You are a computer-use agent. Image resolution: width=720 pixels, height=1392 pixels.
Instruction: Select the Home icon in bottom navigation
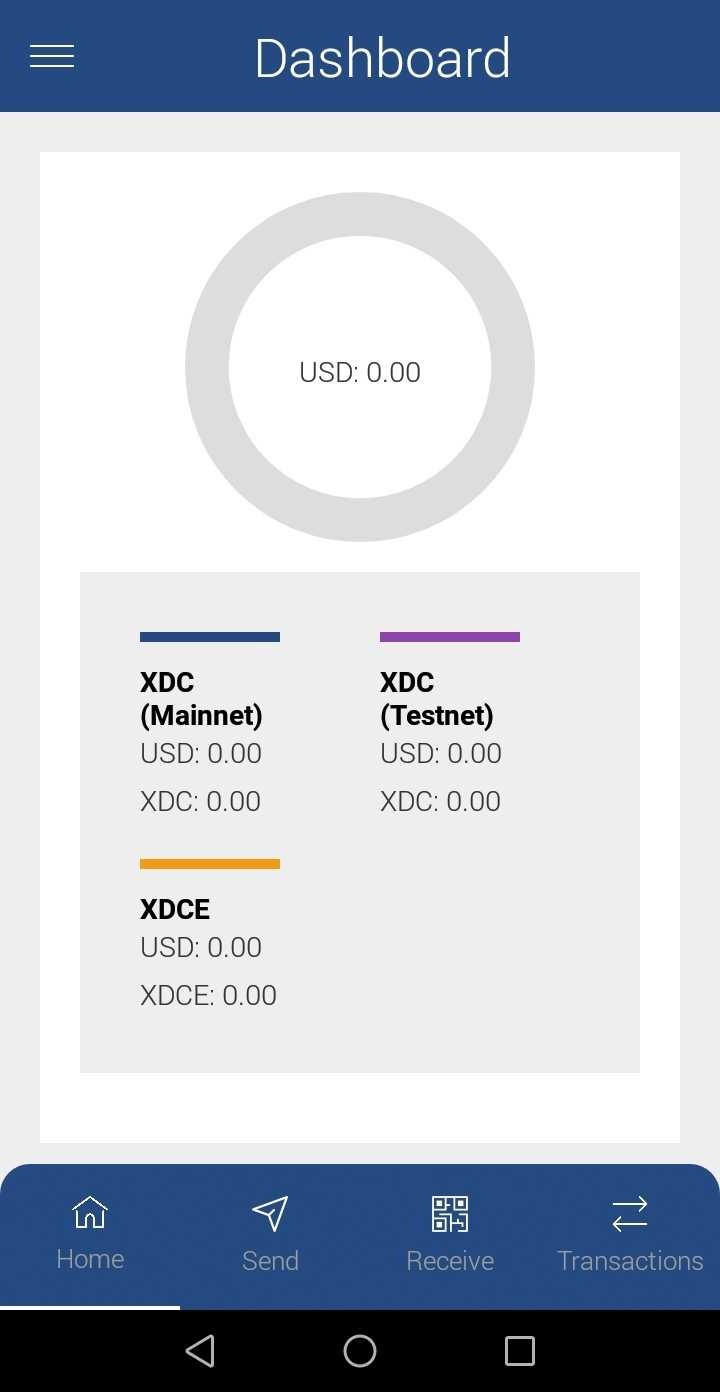(x=89, y=1211)
